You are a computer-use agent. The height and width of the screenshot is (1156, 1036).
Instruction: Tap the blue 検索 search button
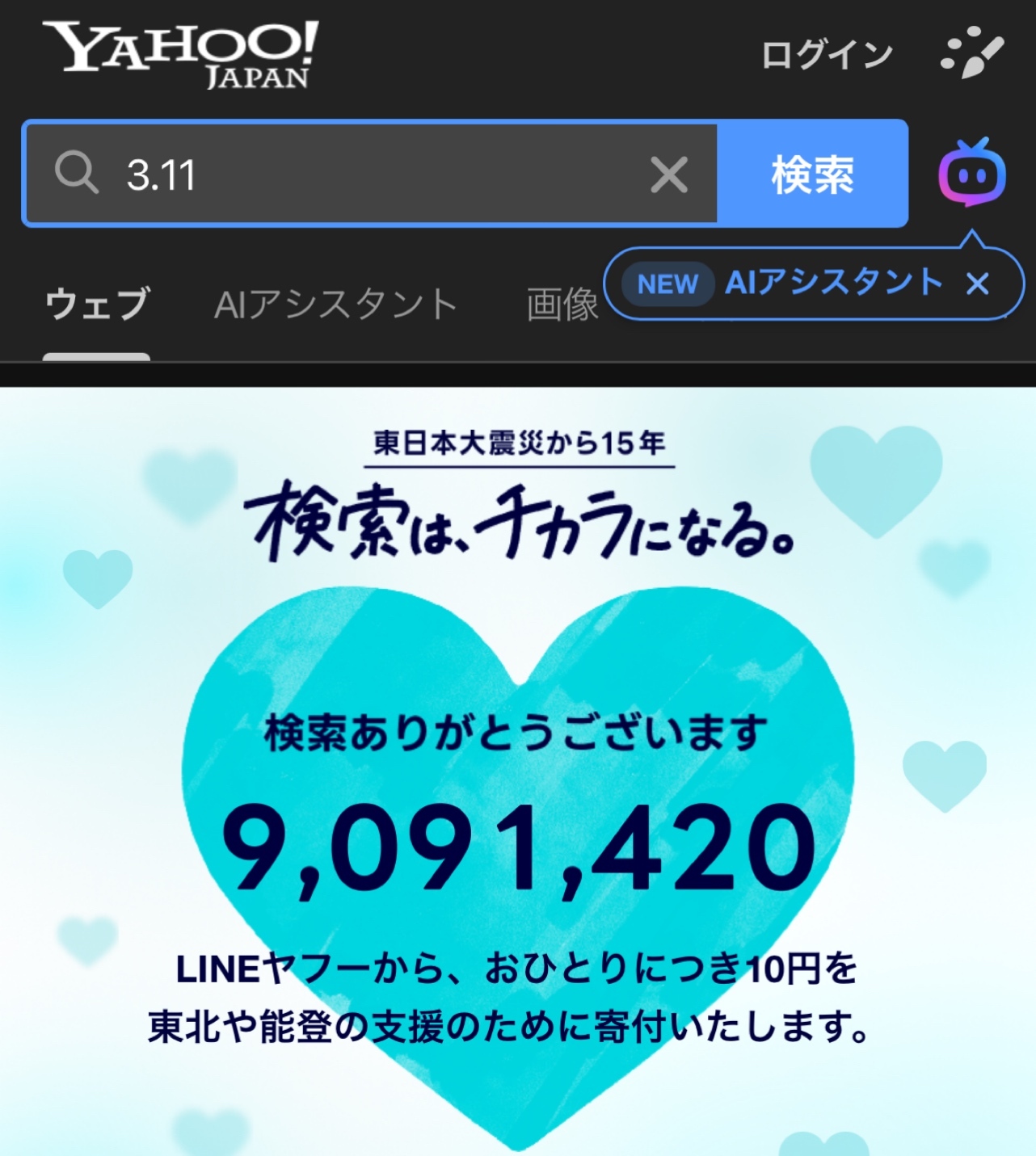812,174
